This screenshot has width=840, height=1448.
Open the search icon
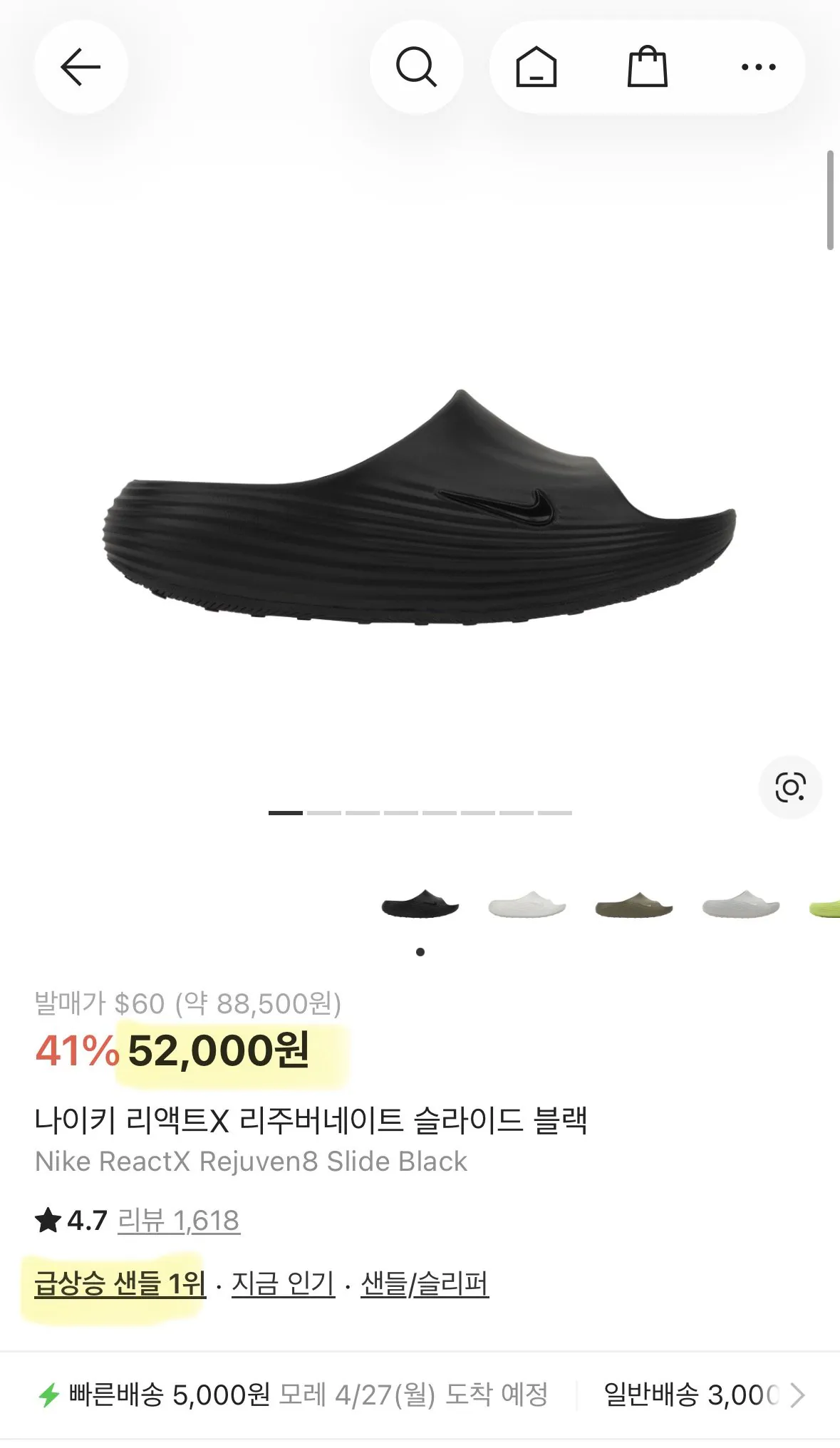coord(417,66)
